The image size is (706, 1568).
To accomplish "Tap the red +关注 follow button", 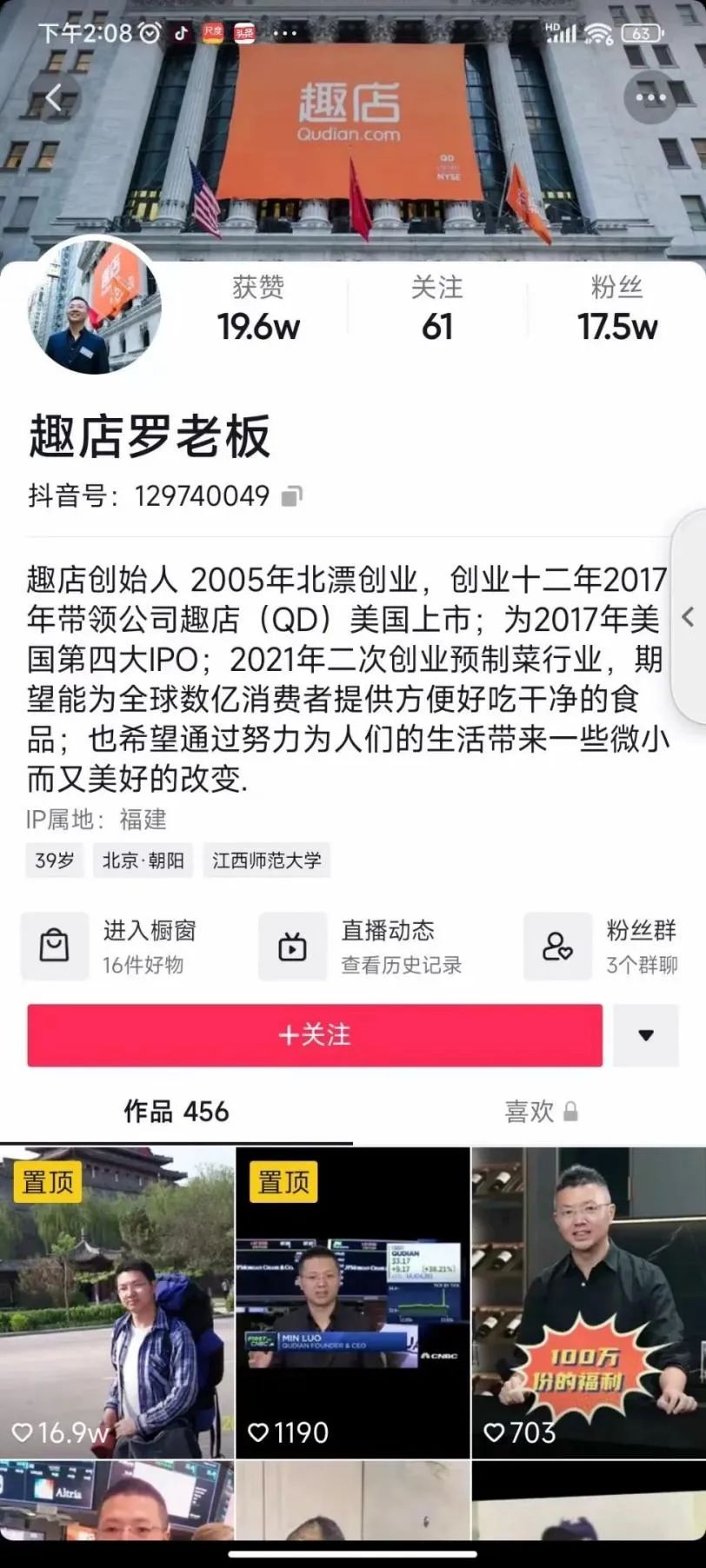I will point(313,1035).
